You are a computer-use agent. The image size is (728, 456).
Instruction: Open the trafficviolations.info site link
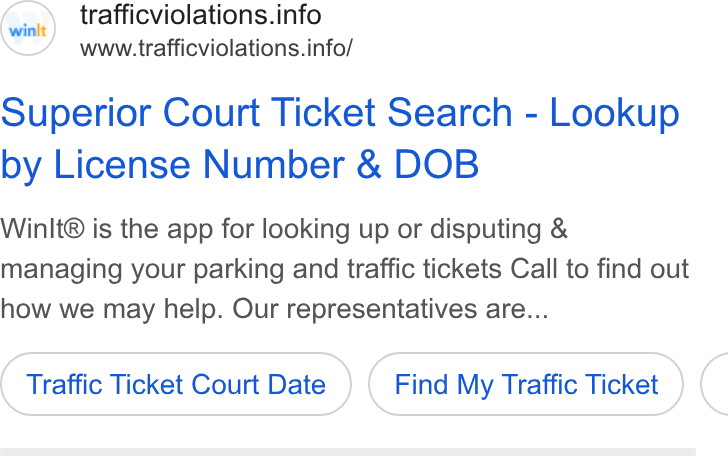201,15
